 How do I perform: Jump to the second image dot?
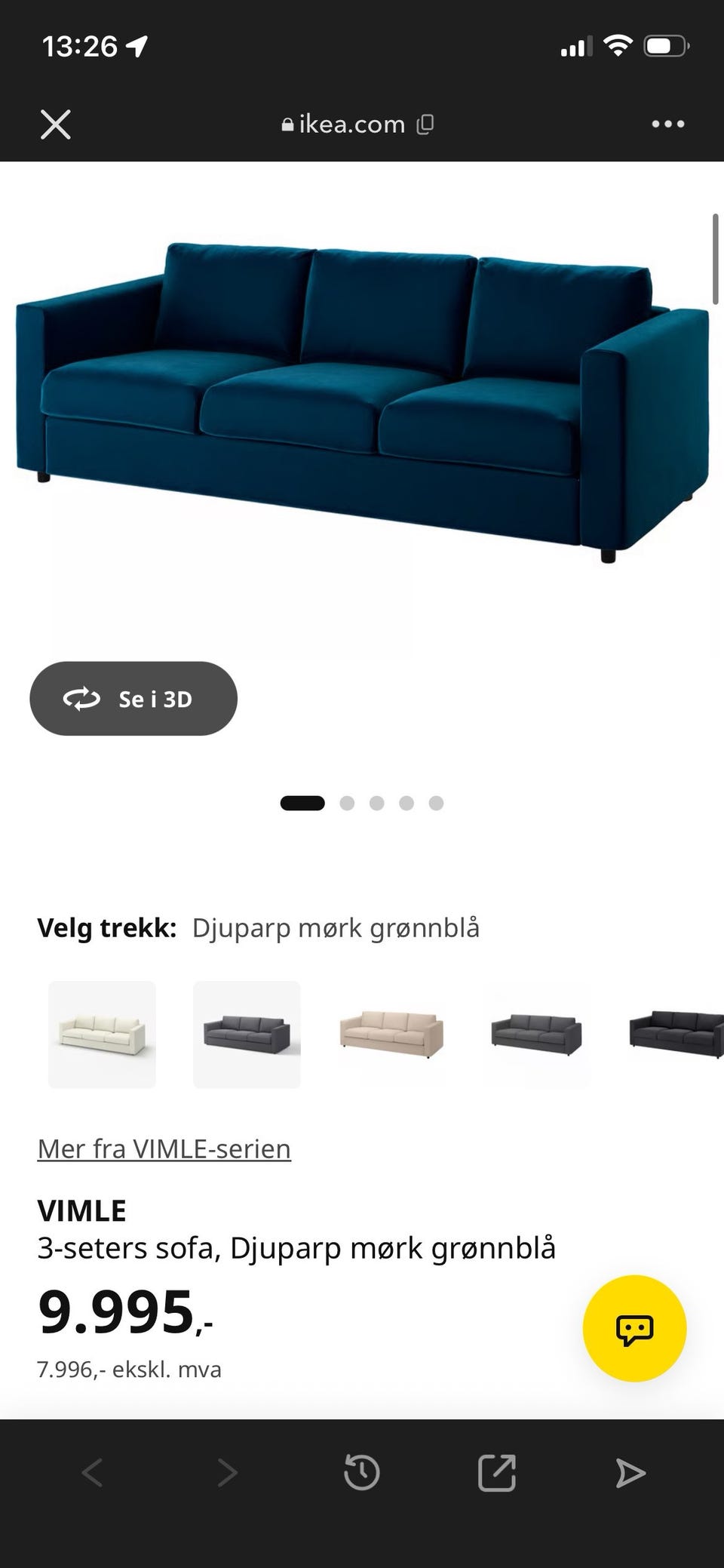347,803
